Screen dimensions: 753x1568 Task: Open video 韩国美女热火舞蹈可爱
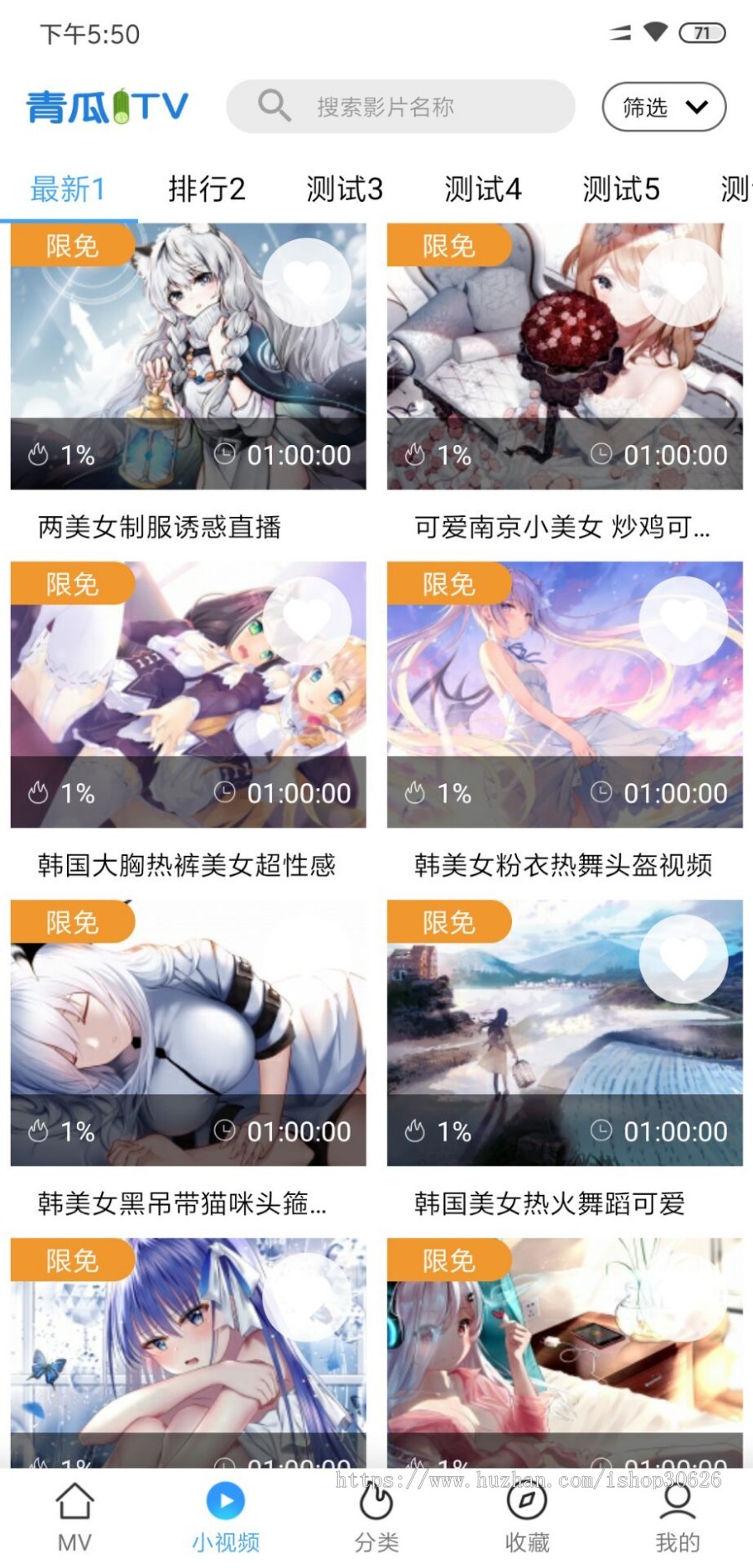coord(564,1032)
